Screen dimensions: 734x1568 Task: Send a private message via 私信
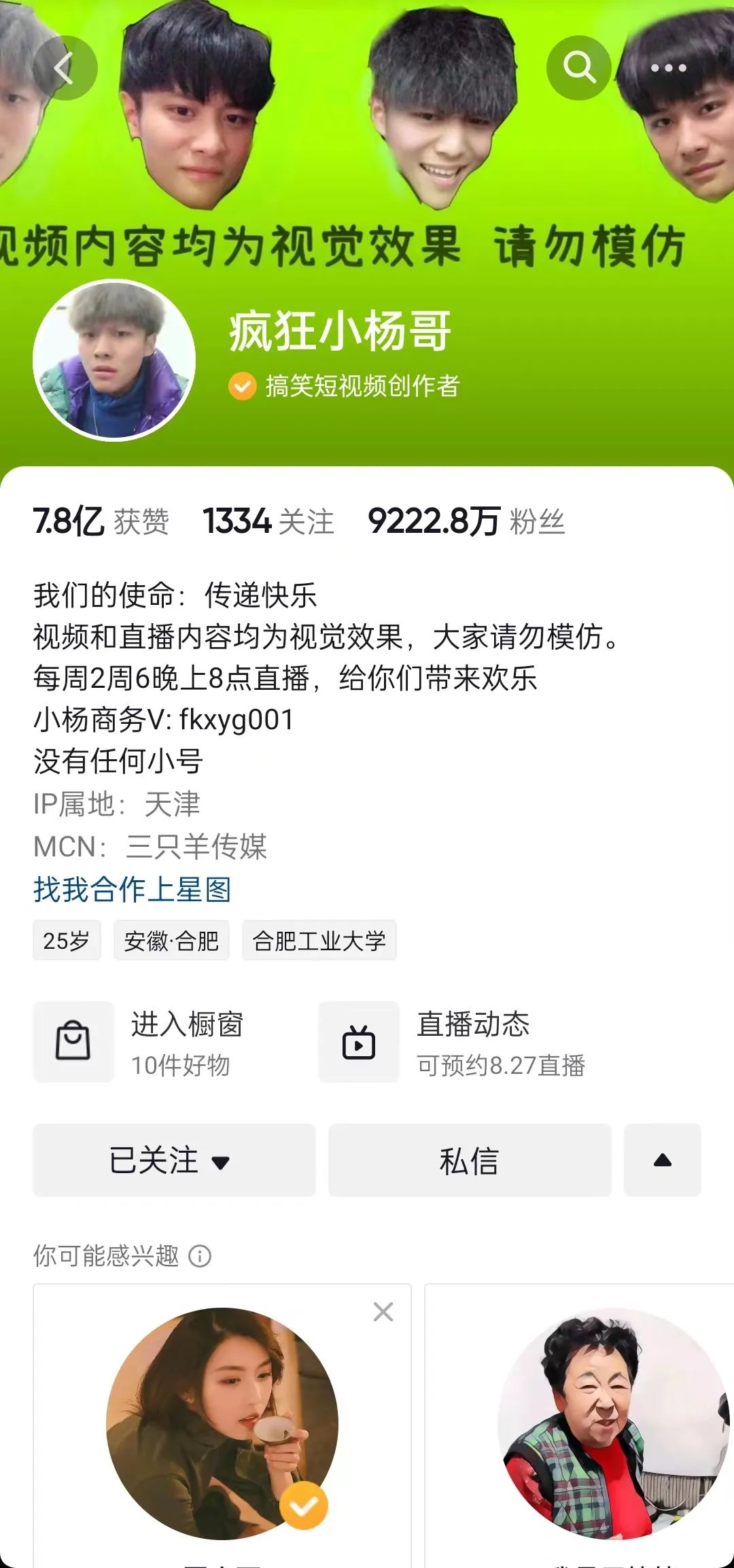(470, 1160)
